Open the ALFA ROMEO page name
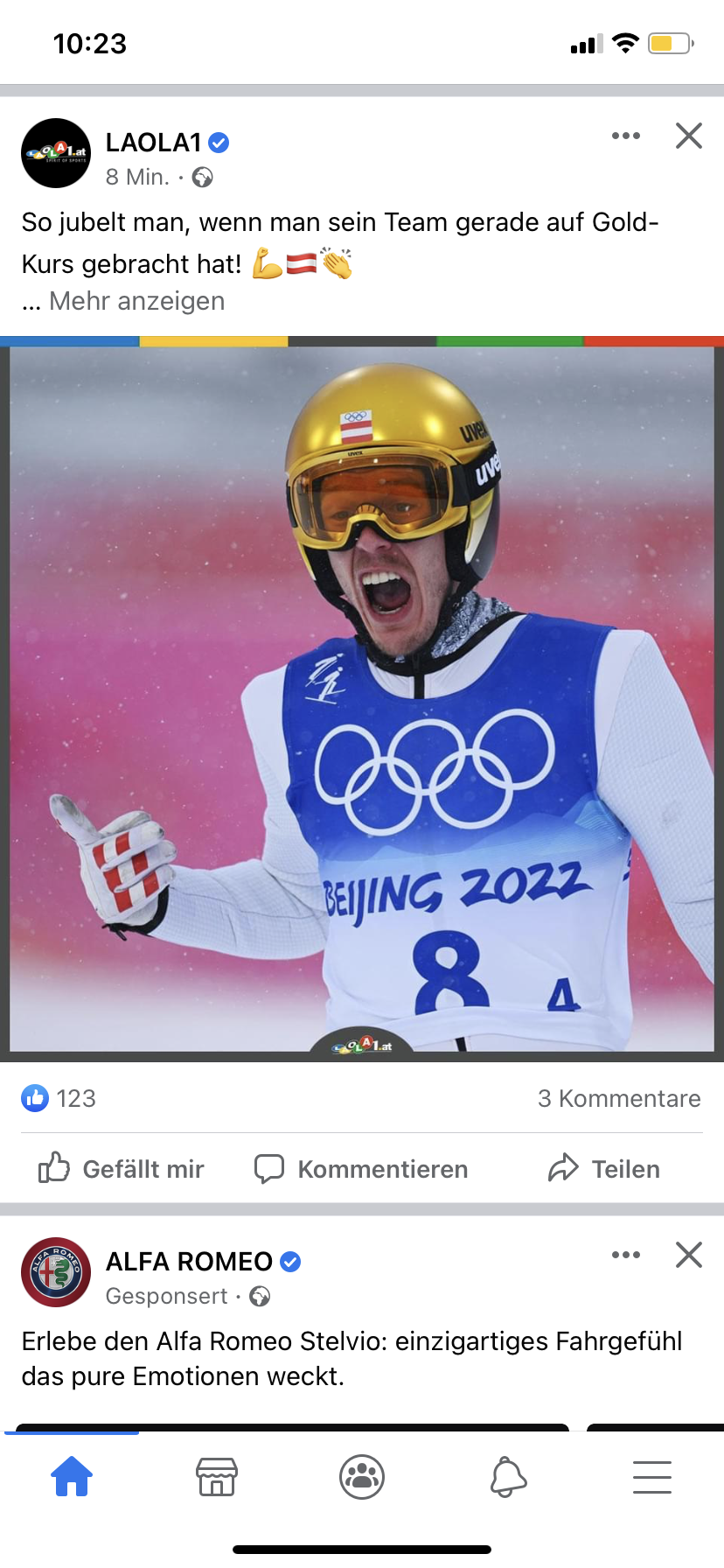 tap(189, 1261)
